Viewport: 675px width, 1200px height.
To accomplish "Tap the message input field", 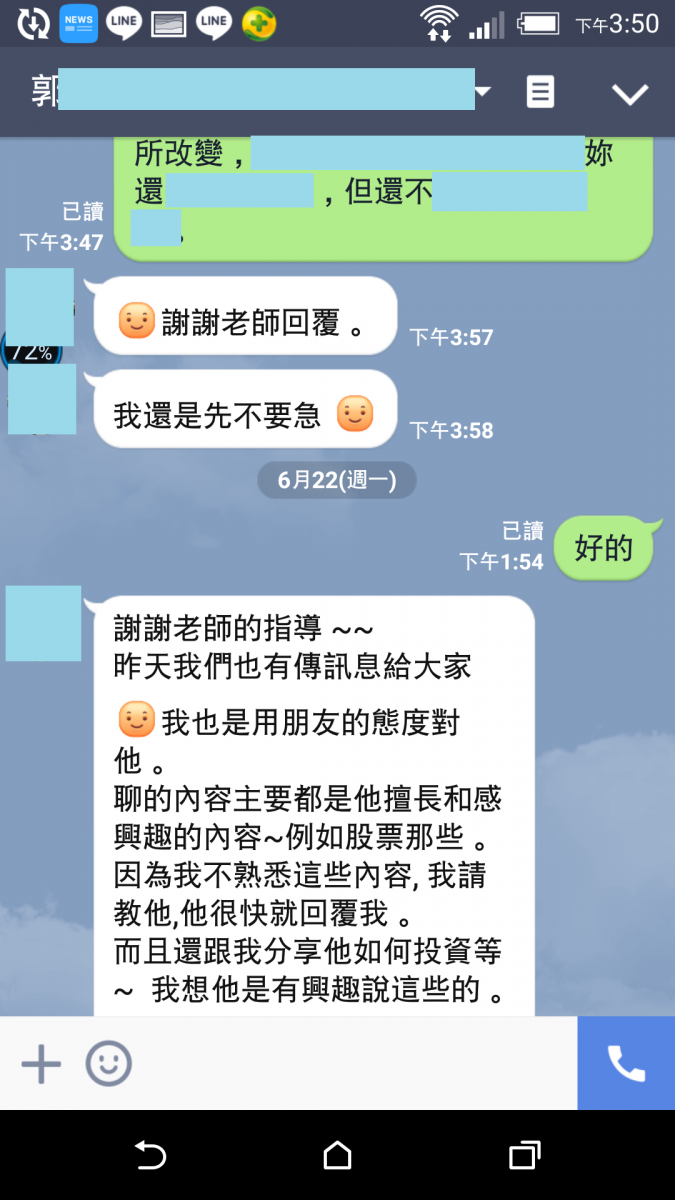I will [350, 1063].
